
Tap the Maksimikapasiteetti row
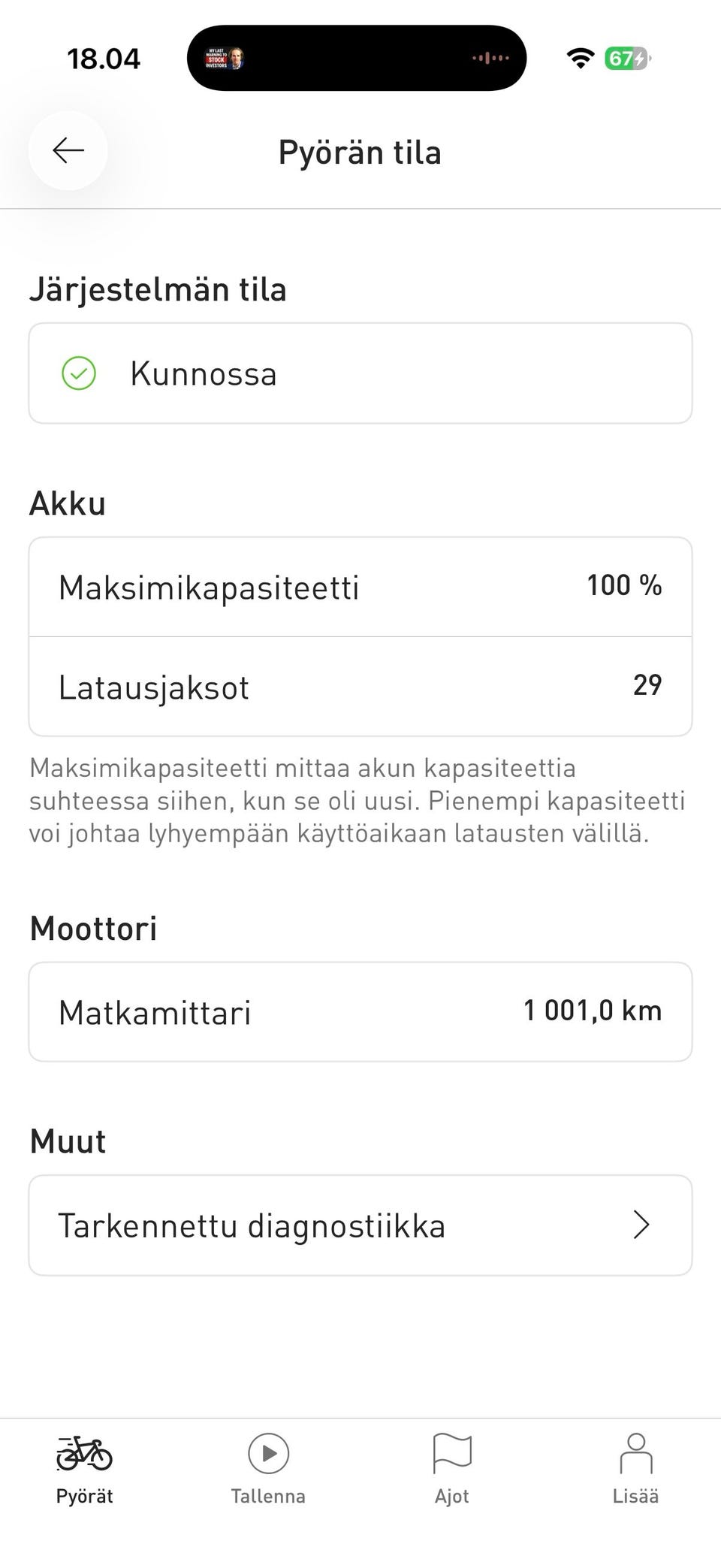pos(360,587)
